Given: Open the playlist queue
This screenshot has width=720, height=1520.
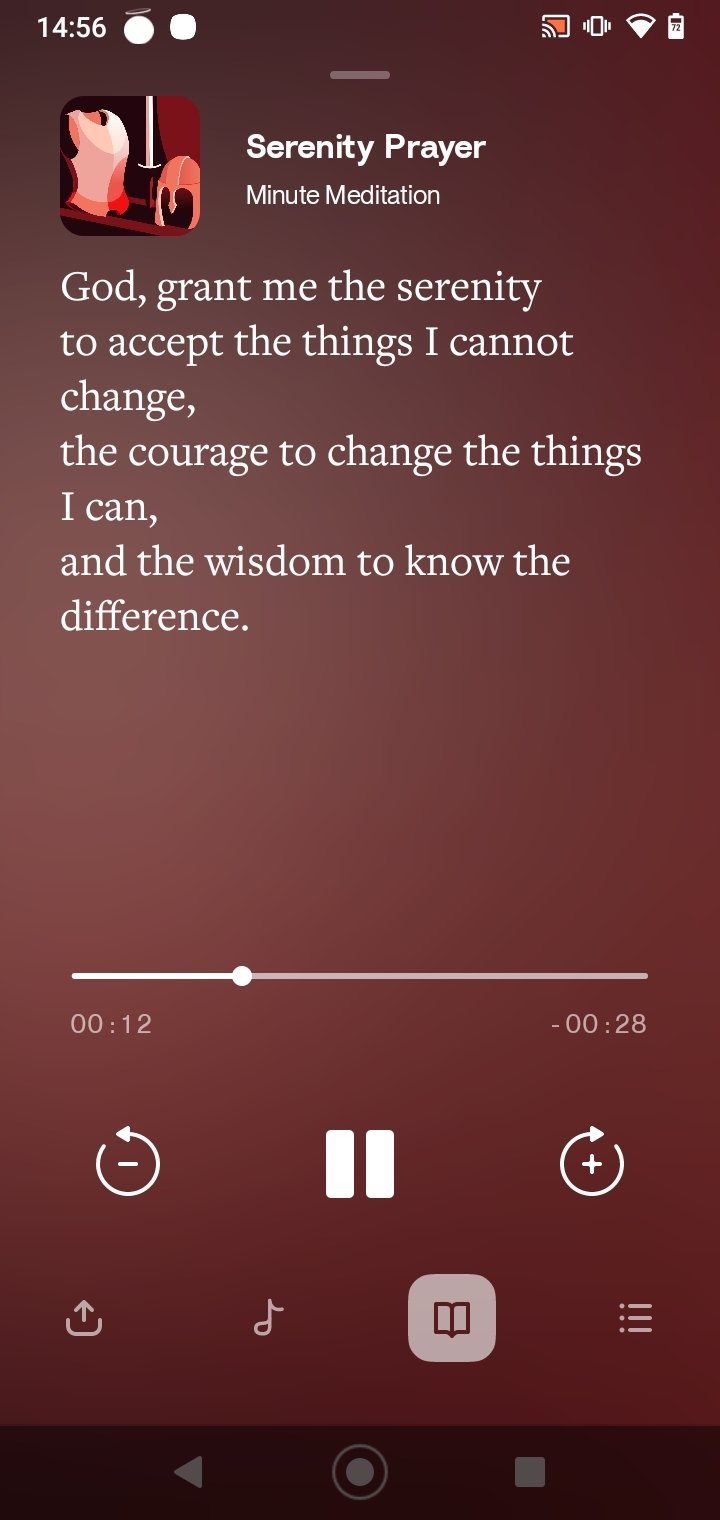Looking at the screenshot, I should click(636, 1318).
